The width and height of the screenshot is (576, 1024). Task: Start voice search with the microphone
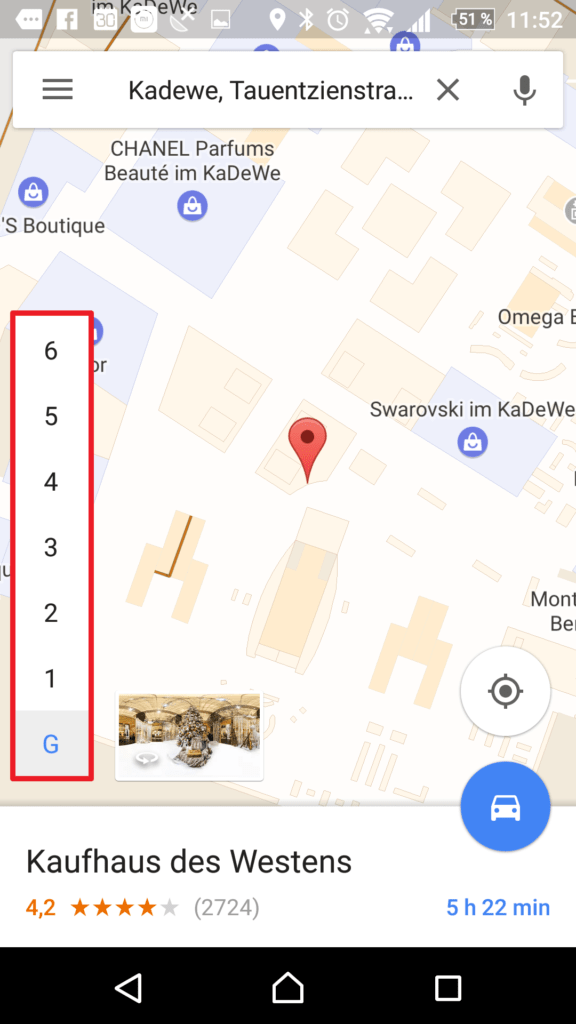tap(524, 90)
